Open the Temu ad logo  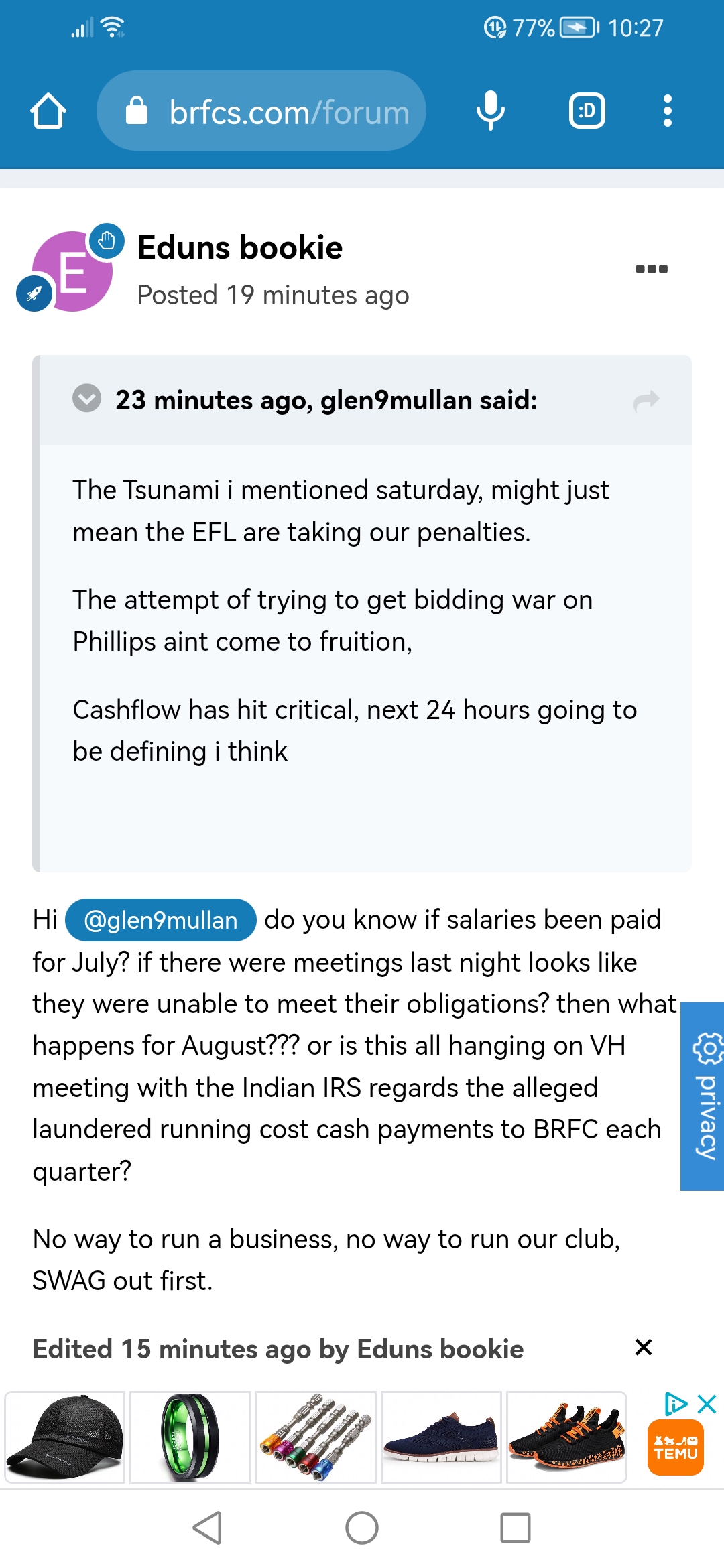pos(675,1447)
